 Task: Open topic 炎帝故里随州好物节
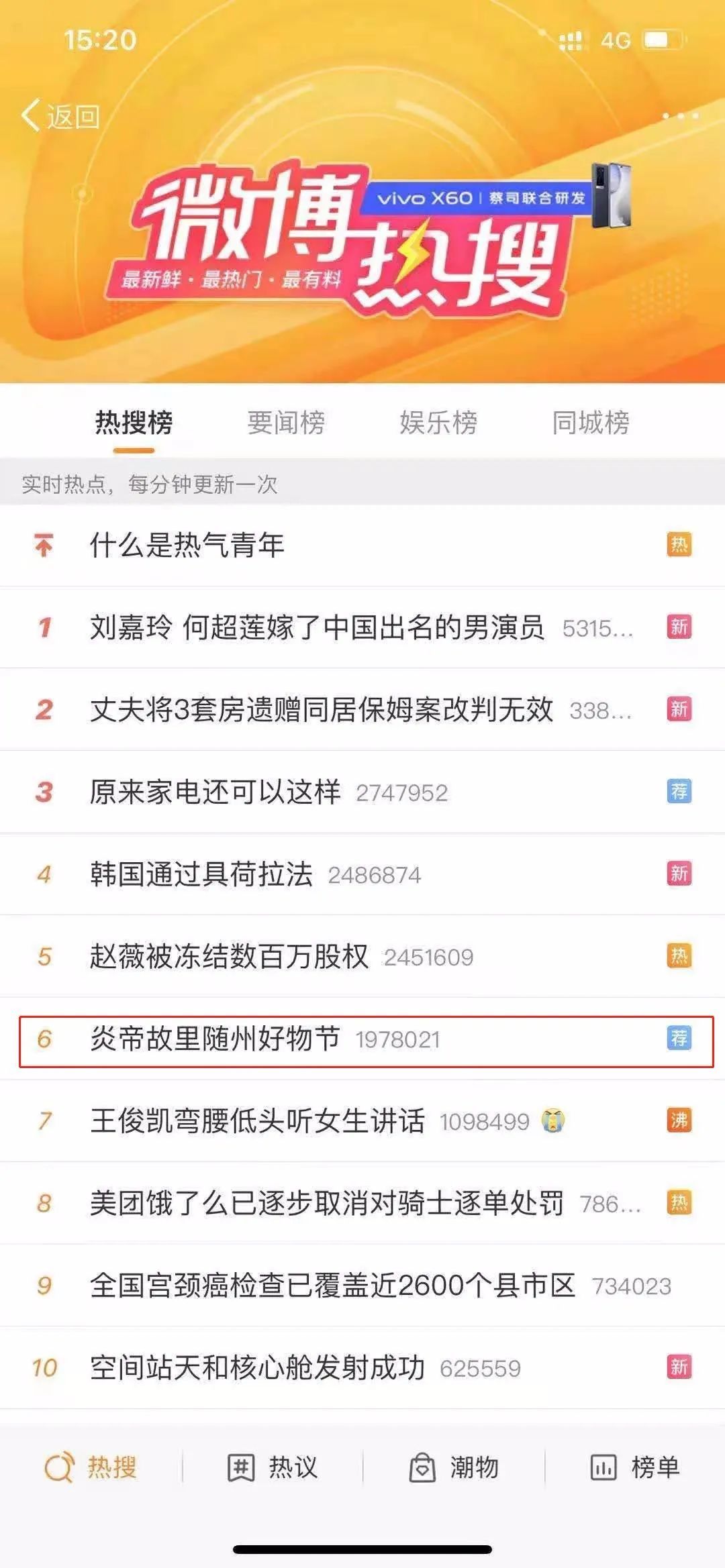(x=215, y=1039)
